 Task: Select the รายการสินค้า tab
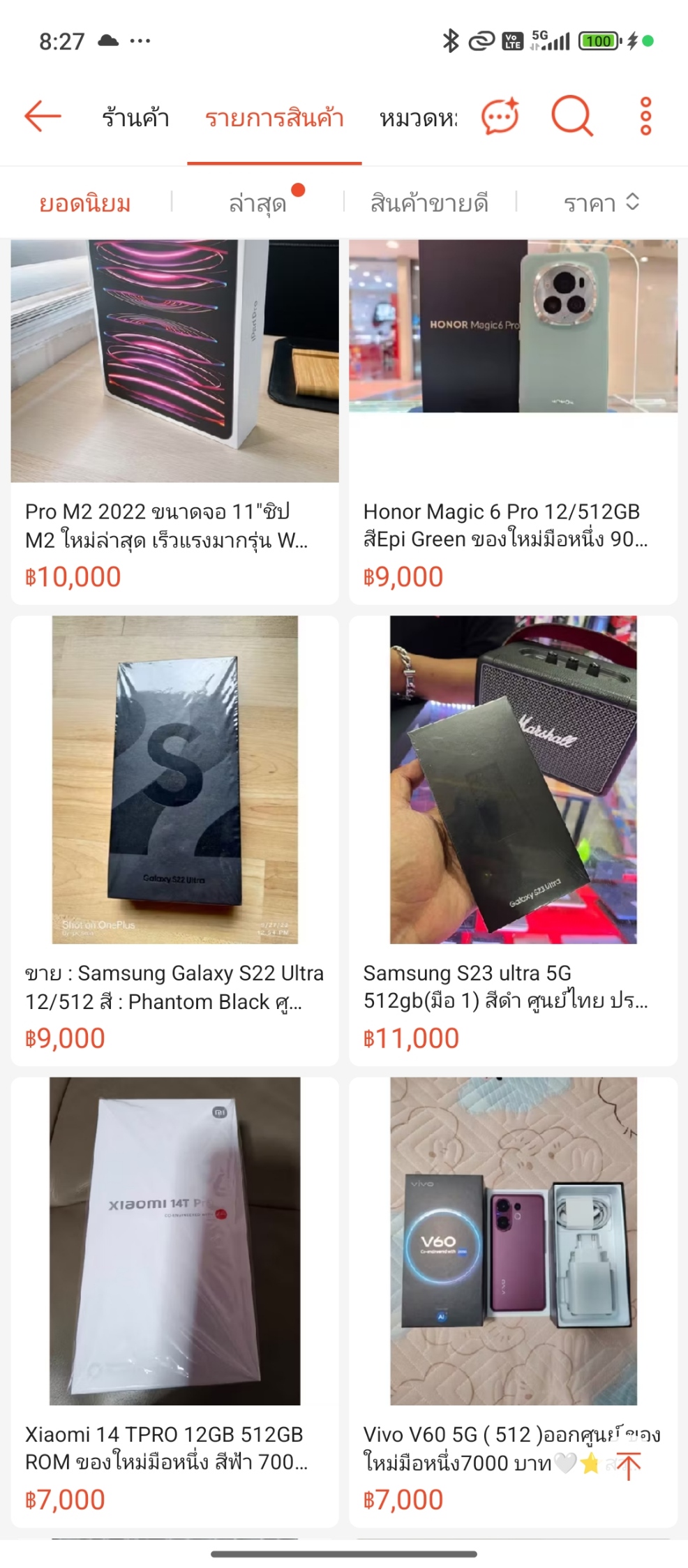pyautogui.click(x=274, y=118)
